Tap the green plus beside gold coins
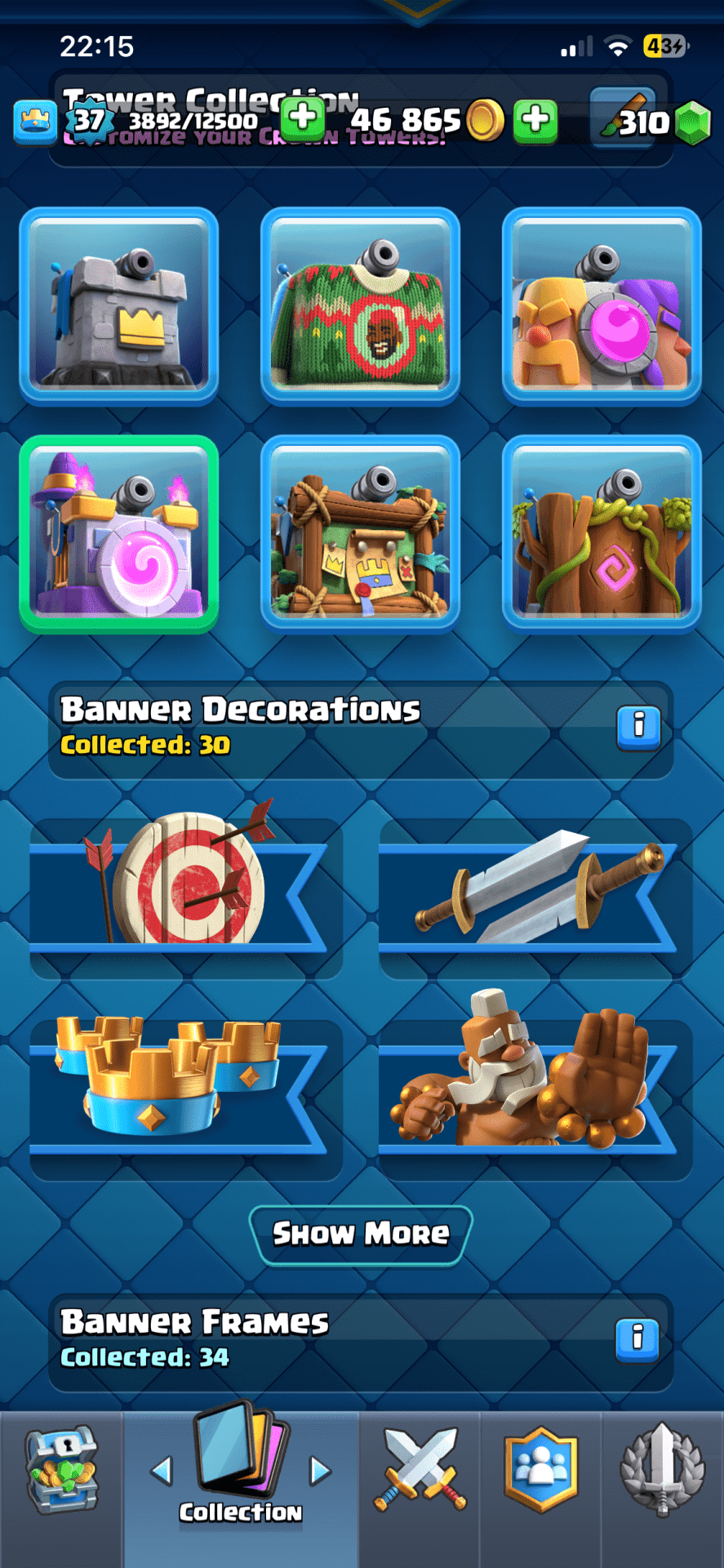 535,120
